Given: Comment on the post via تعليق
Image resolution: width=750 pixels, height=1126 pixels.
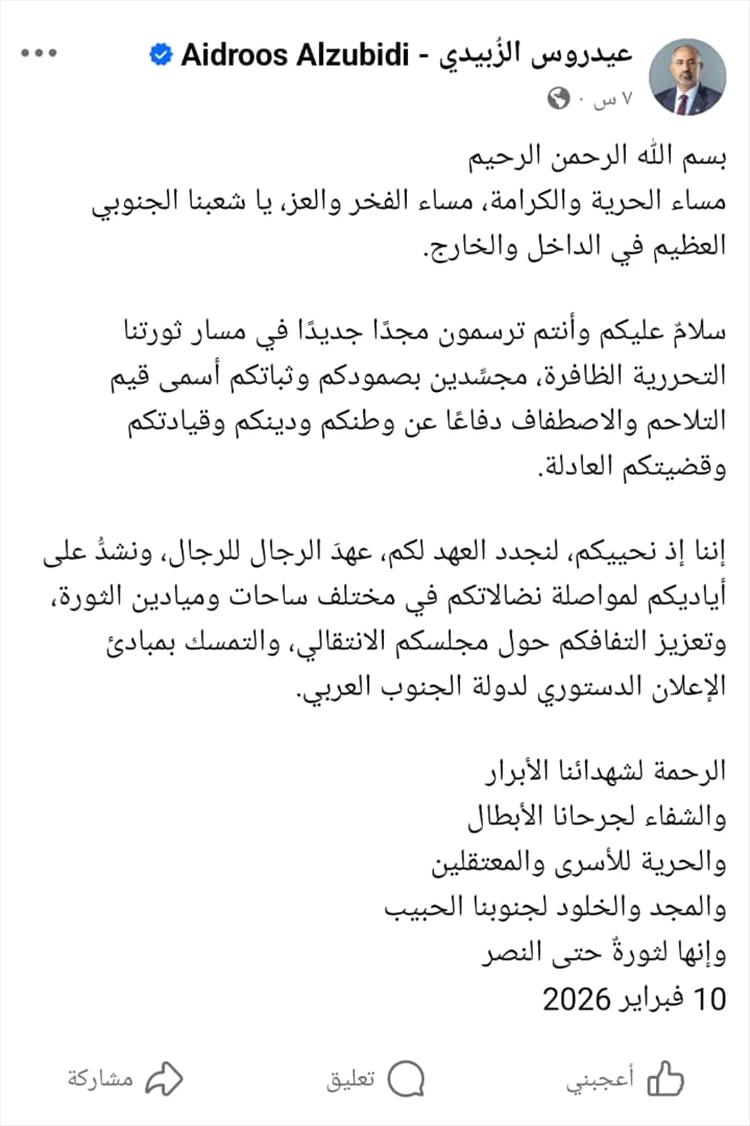Looking at the screenshot, I should (x=378, y=1080).
